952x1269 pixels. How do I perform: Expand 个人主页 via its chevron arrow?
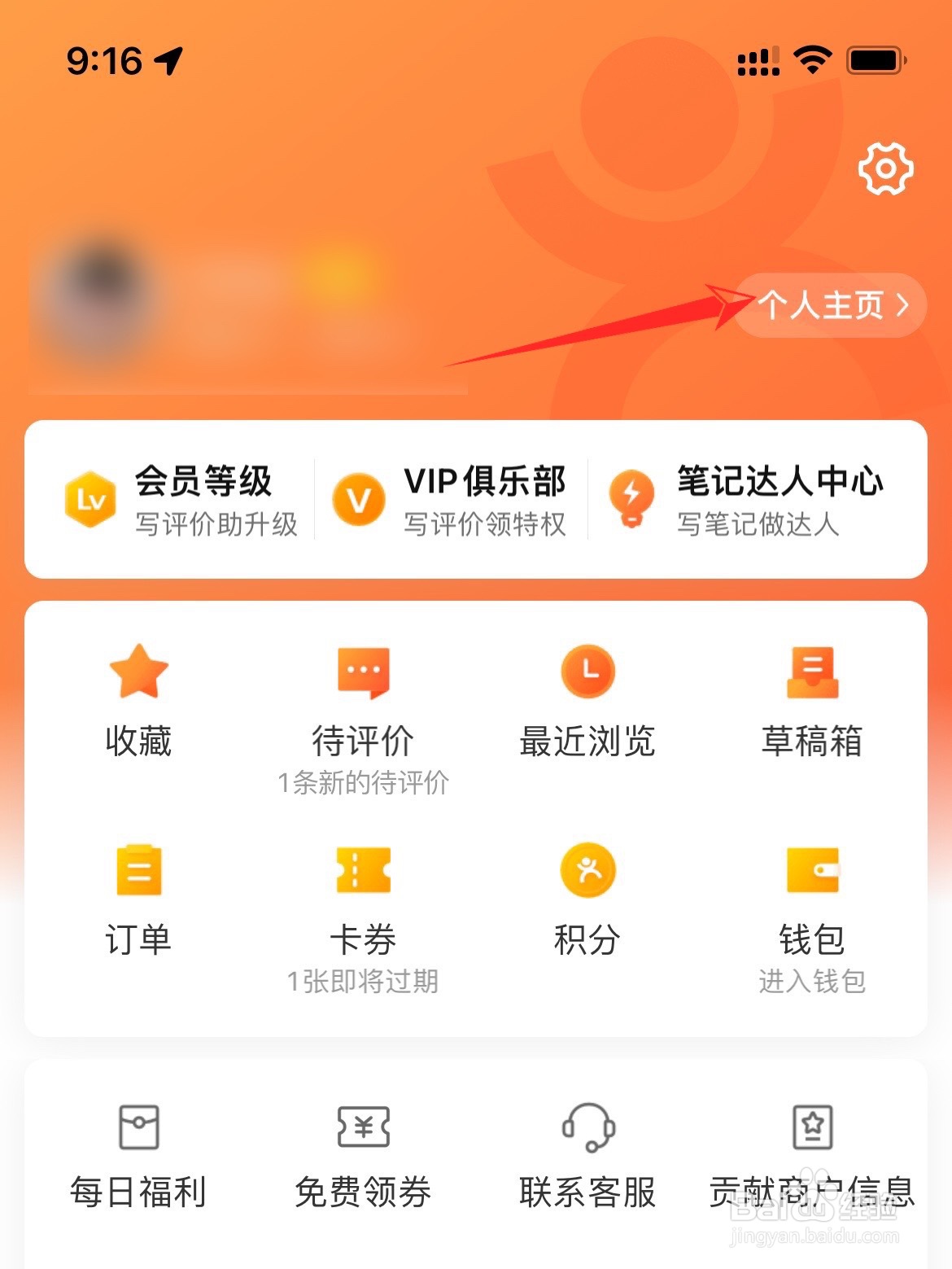[902, 305]
